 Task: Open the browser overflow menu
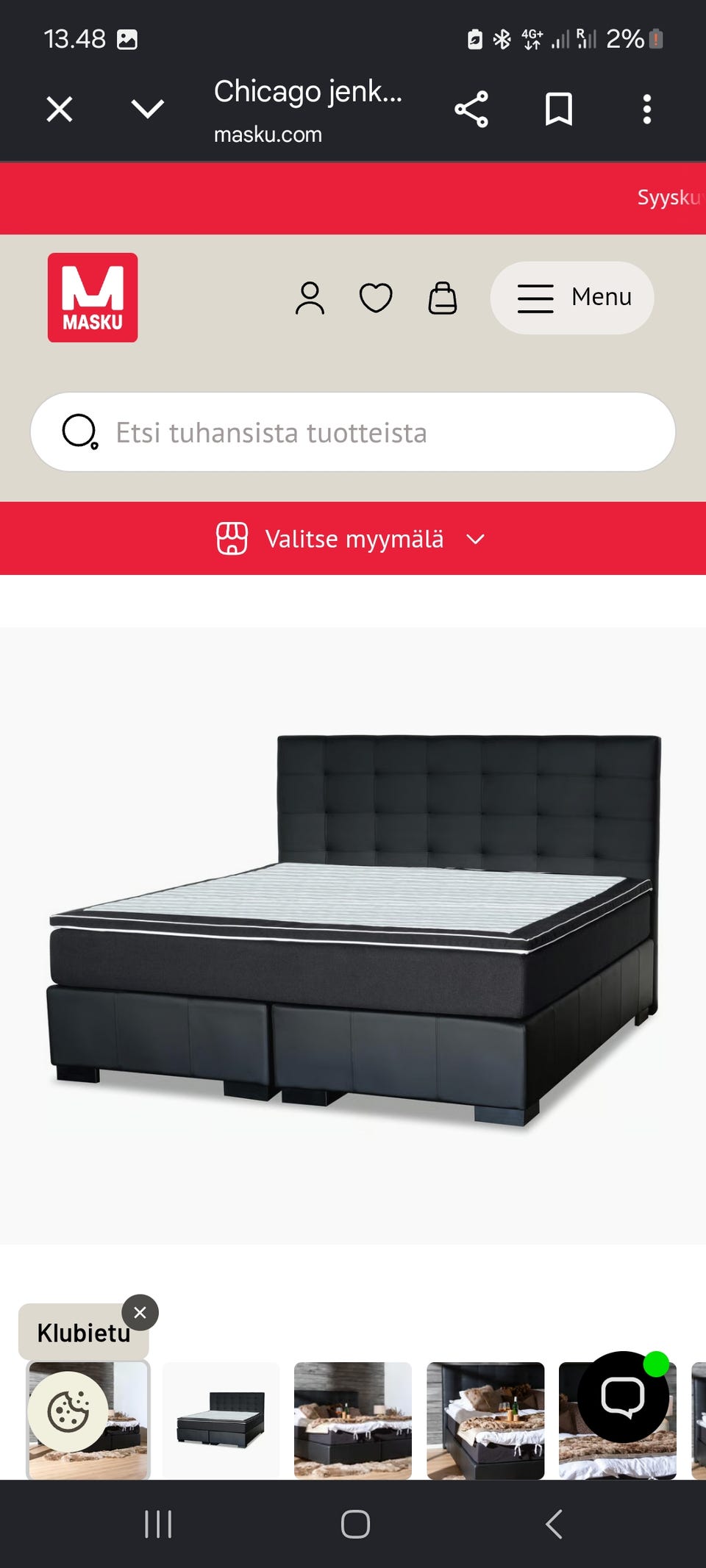(647, 110)
